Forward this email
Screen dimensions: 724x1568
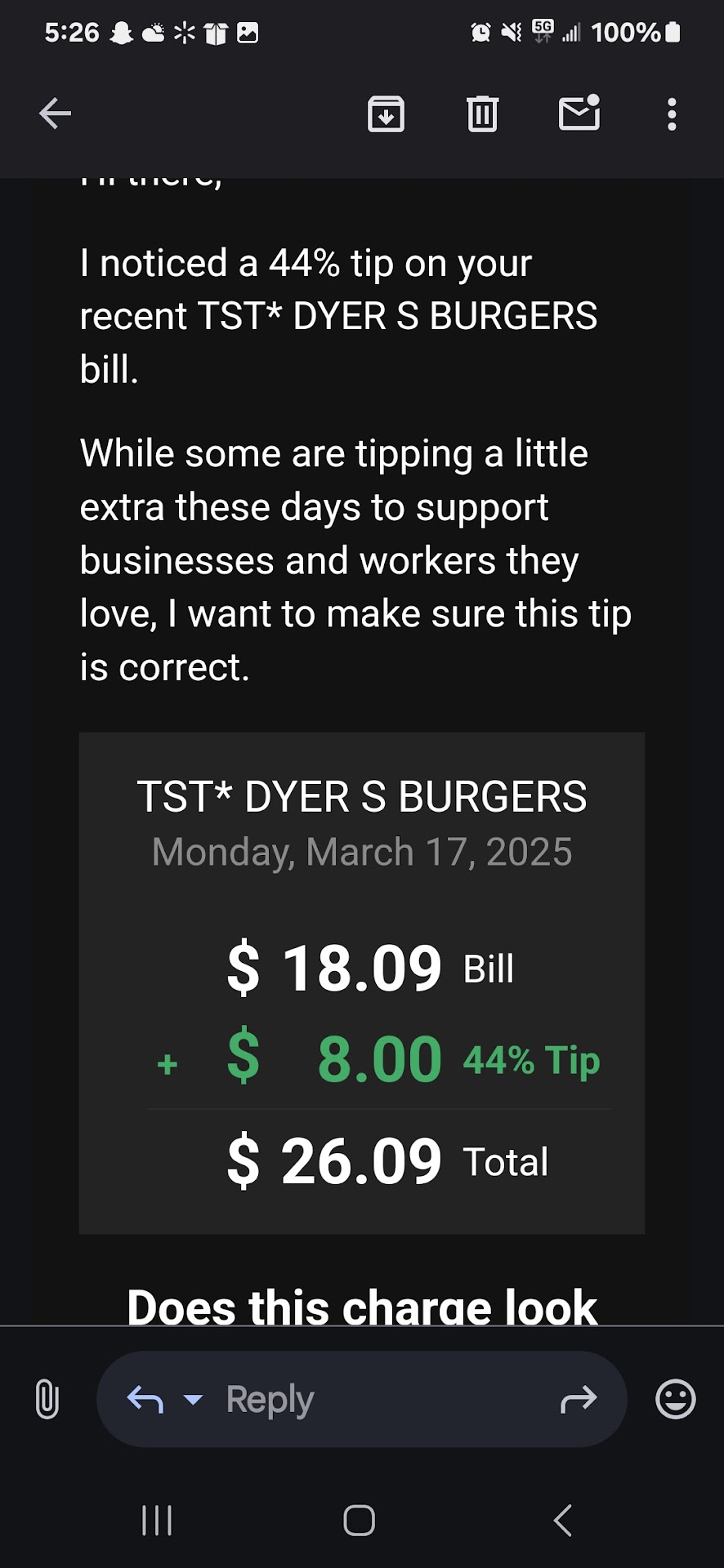[x=579, y=1399]
